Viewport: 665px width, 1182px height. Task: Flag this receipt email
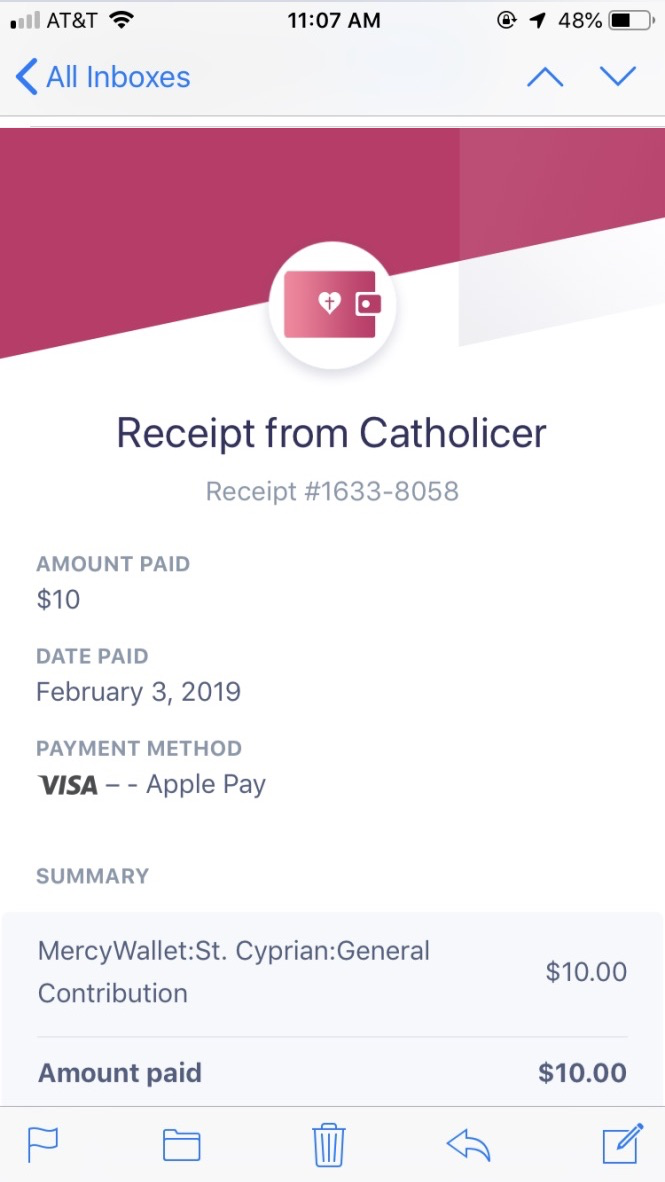coord(43,1144)
